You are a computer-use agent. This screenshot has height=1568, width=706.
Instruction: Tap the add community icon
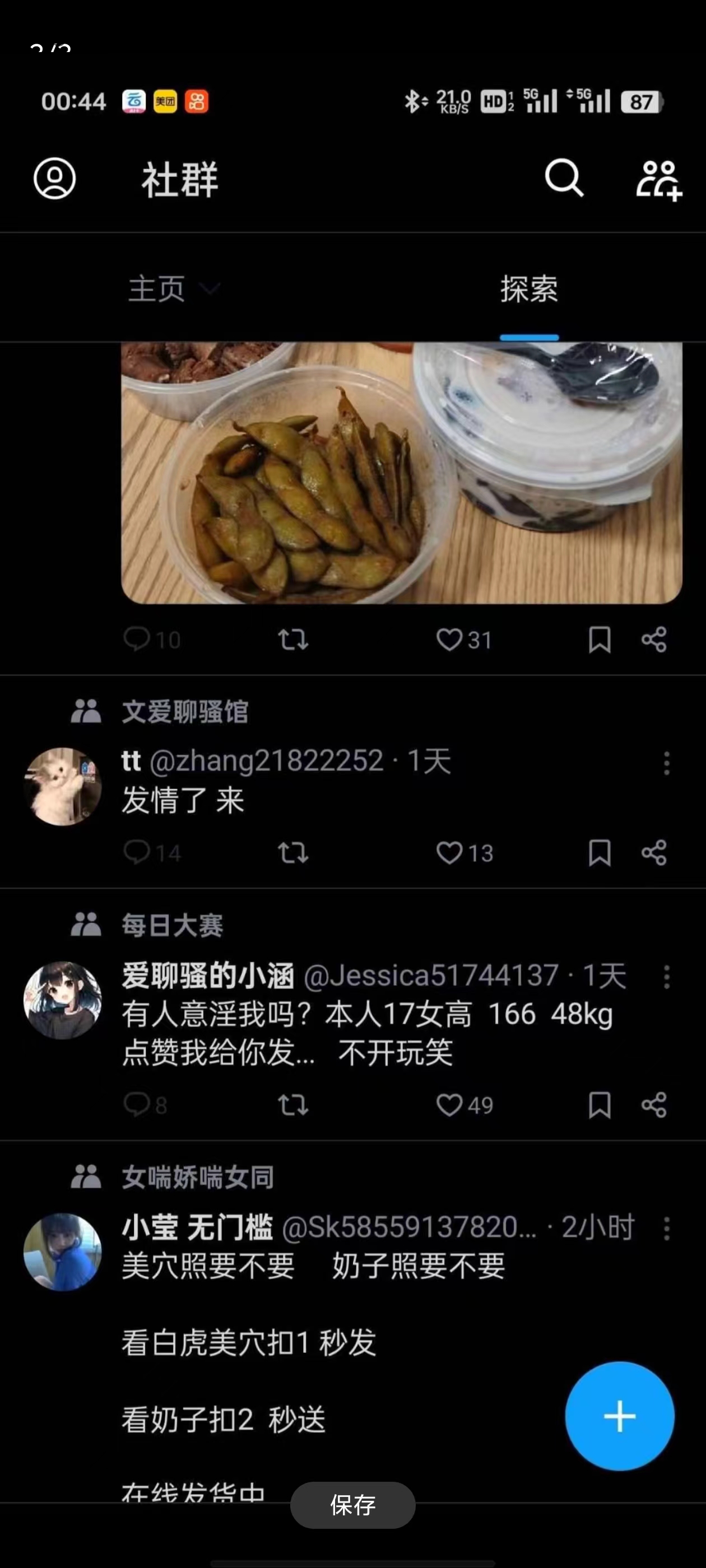click(658, 180)
